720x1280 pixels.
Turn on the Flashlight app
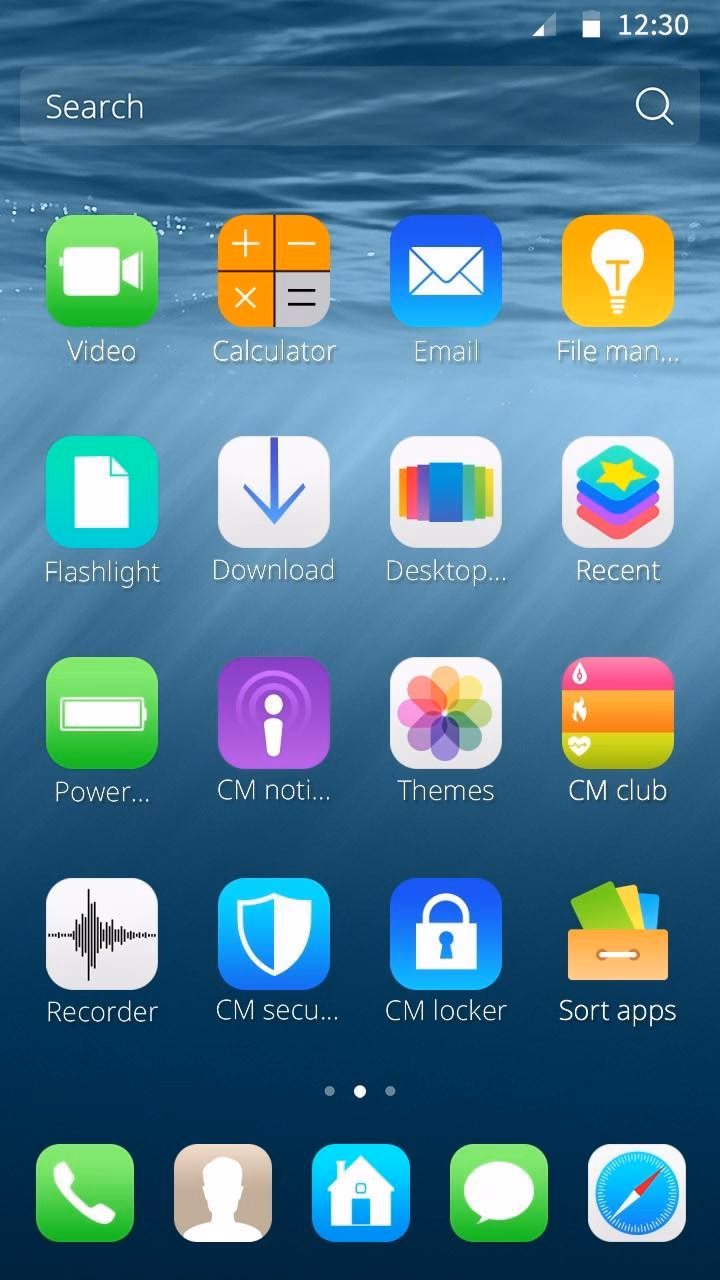(101, 492)
